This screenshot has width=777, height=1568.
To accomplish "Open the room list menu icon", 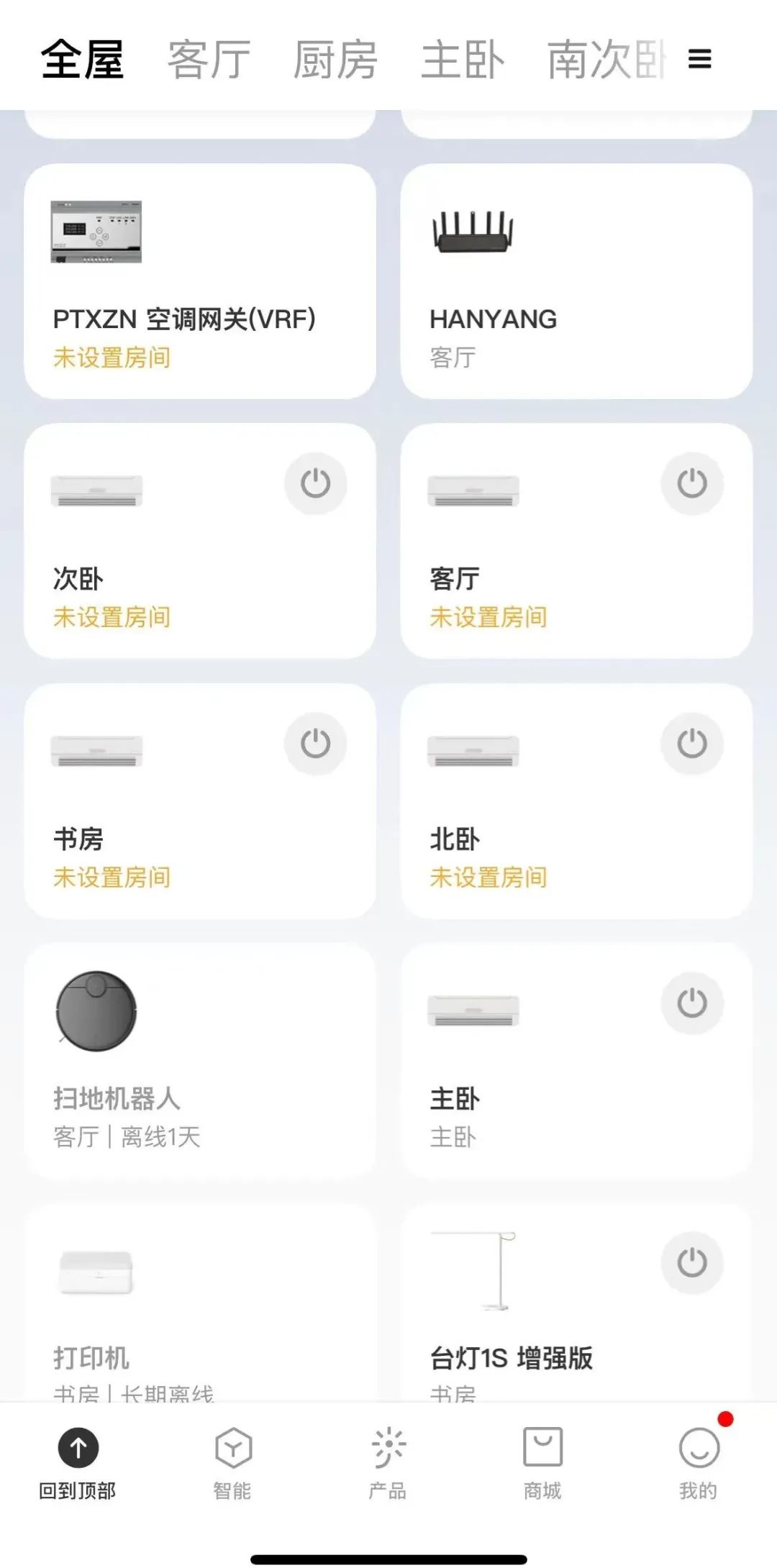I will coord(699,59).
